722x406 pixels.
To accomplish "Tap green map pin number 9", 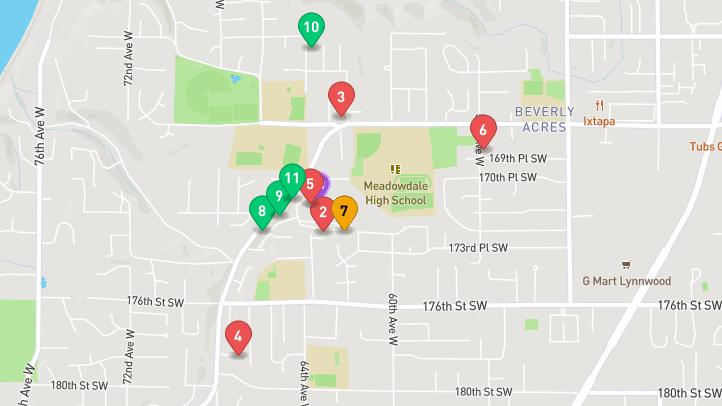I will coord(277,196).
